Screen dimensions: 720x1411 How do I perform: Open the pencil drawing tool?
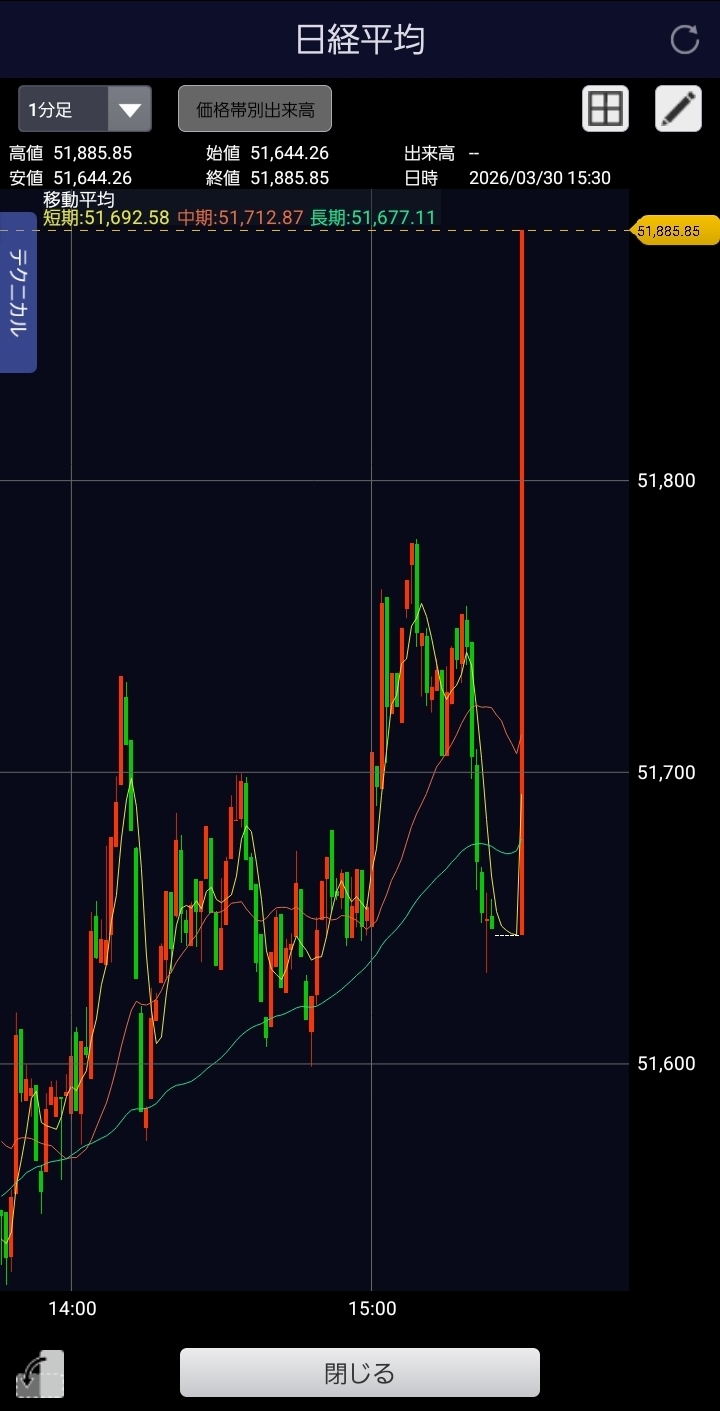pyautogui.click(x=678, y=109)
